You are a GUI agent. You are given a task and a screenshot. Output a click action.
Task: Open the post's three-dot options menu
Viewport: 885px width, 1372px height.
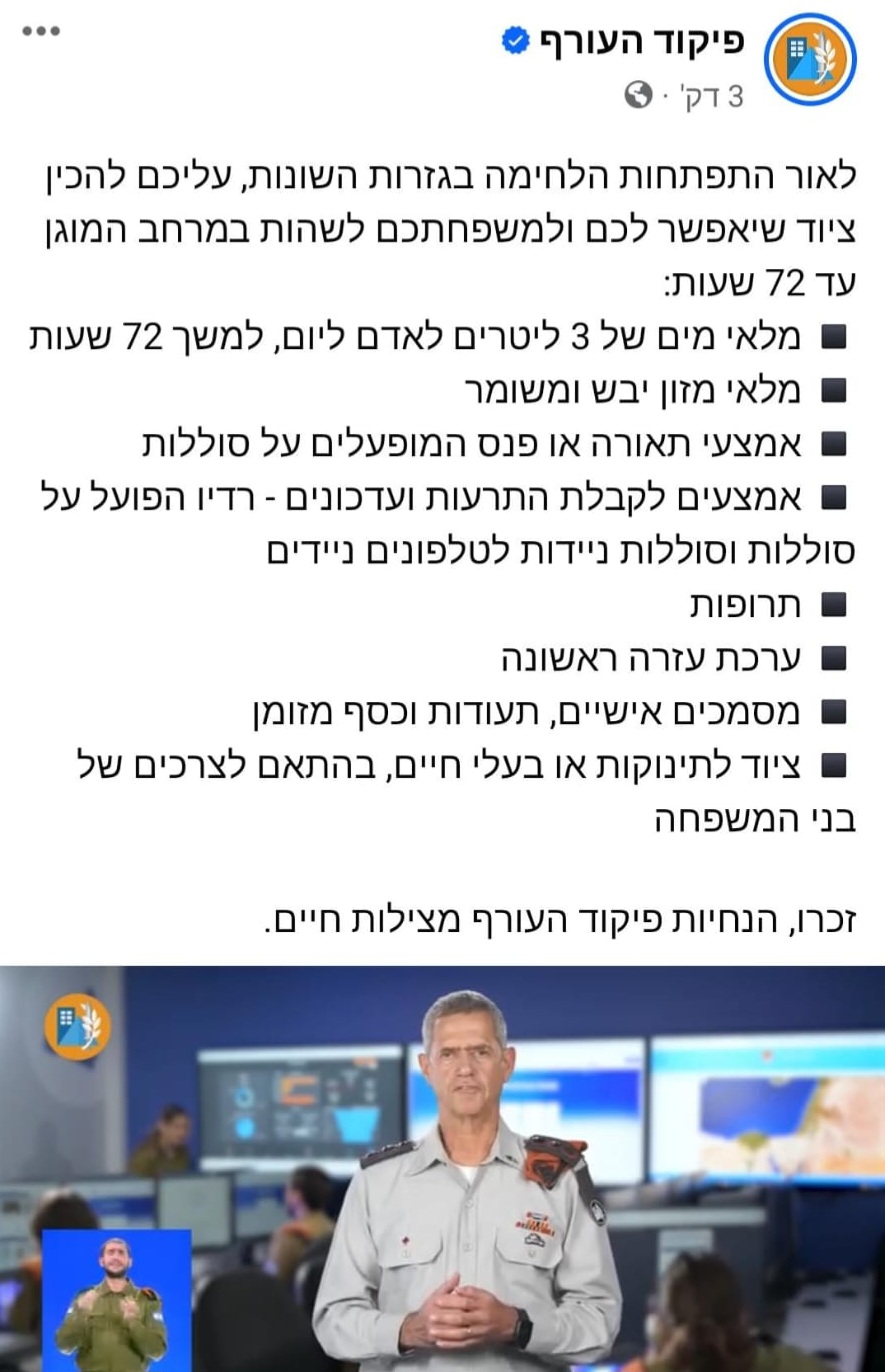tap(42, 31)
